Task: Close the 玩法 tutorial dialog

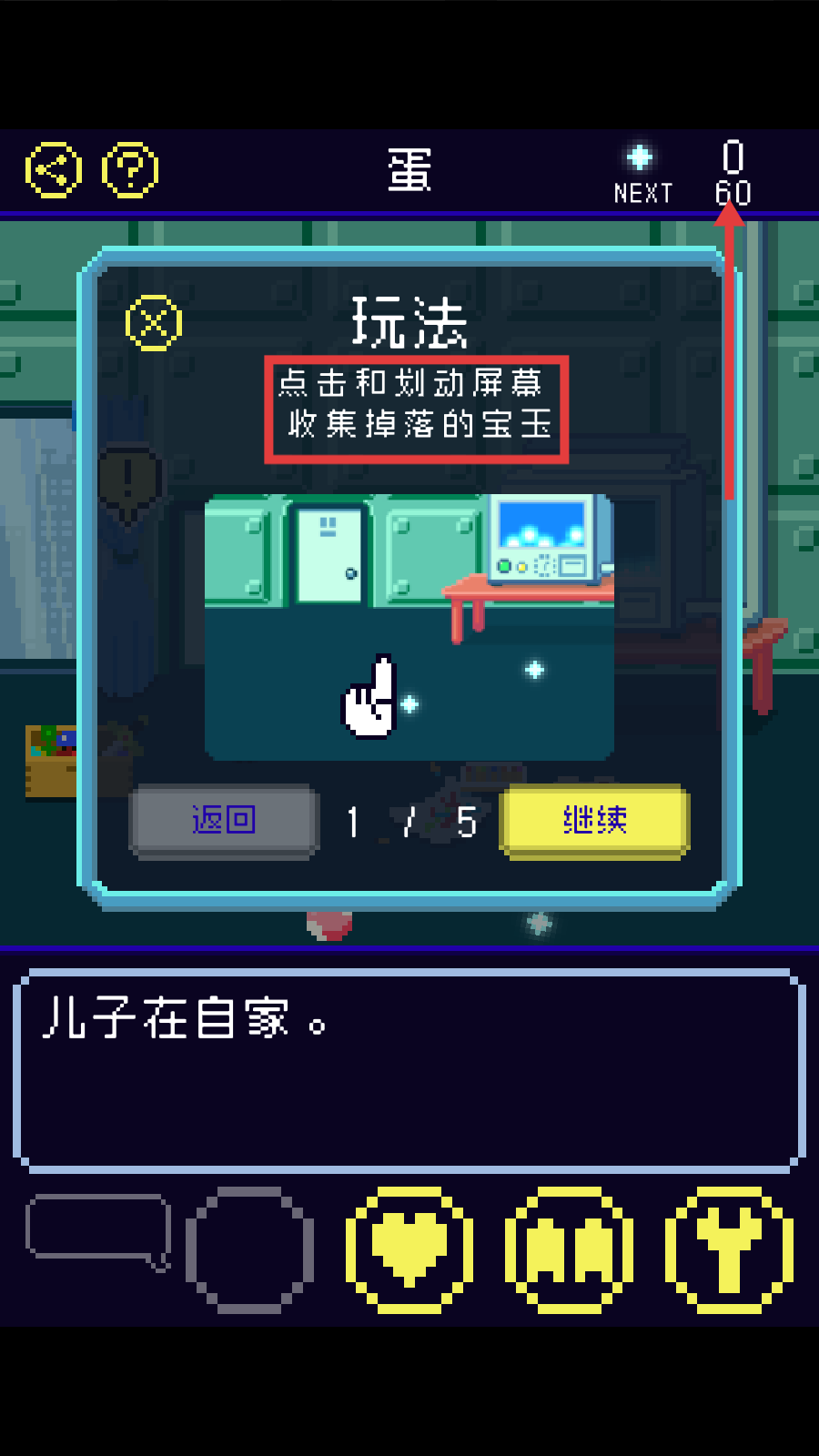Action: 153,323
